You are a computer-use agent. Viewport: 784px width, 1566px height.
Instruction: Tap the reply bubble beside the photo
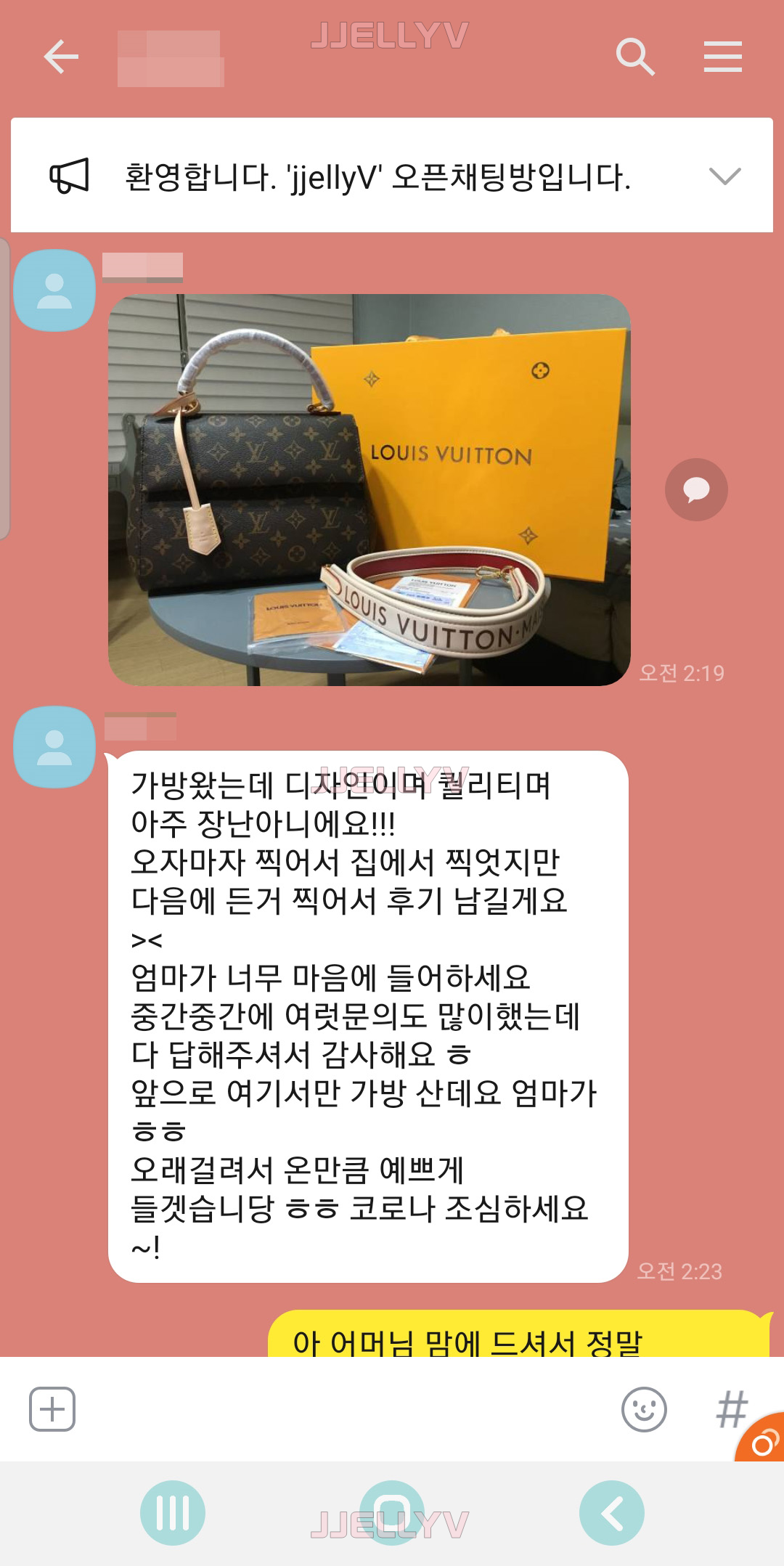(696, 490)
